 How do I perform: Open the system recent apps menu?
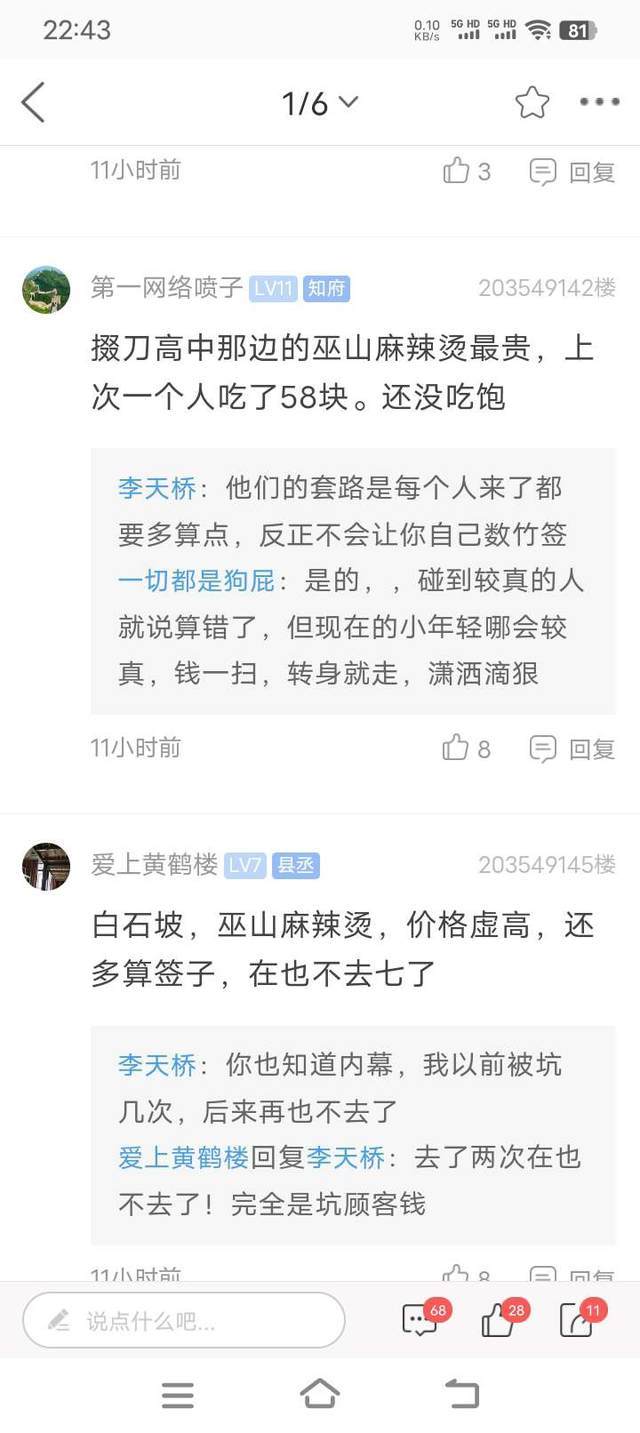tap(177, 1394)
